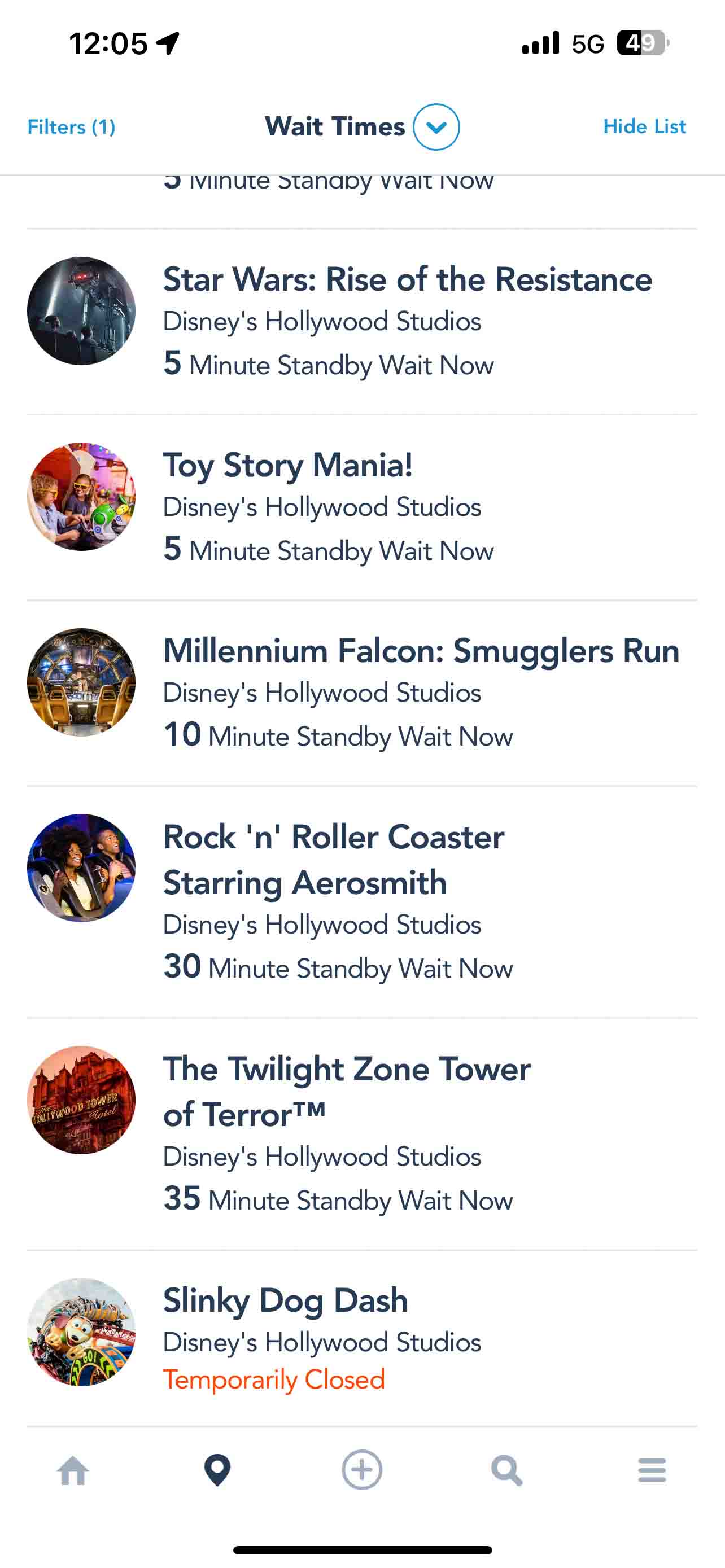View Millennium Falcon: Smugglers Run
The image size is (725, 1568).
[x=362, y=693]
